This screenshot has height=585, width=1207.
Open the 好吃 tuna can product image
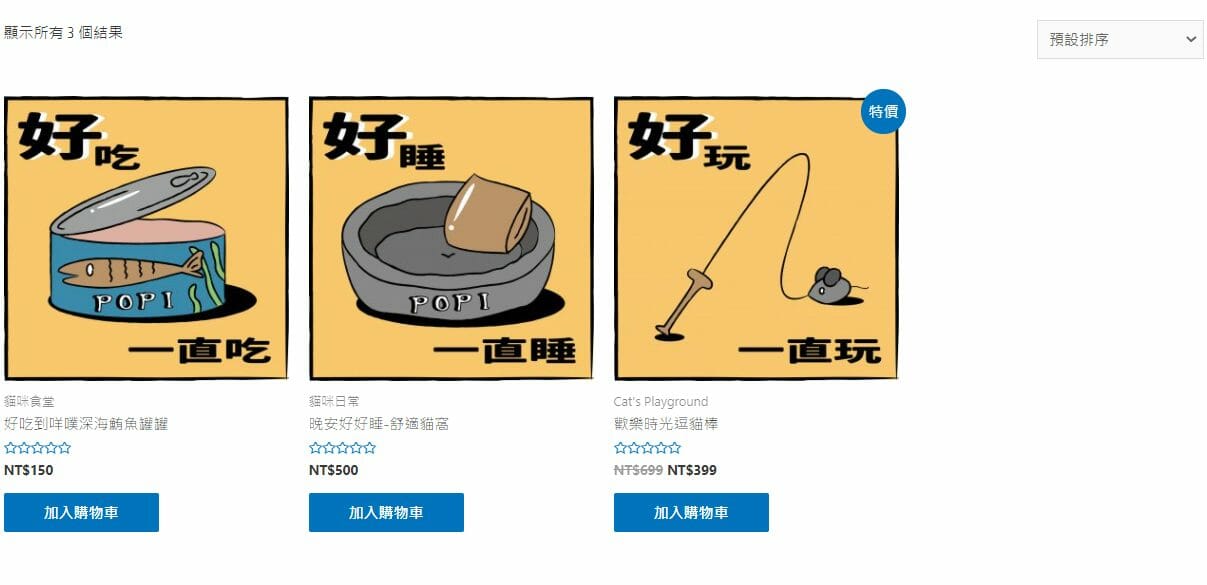click(146, 238)
